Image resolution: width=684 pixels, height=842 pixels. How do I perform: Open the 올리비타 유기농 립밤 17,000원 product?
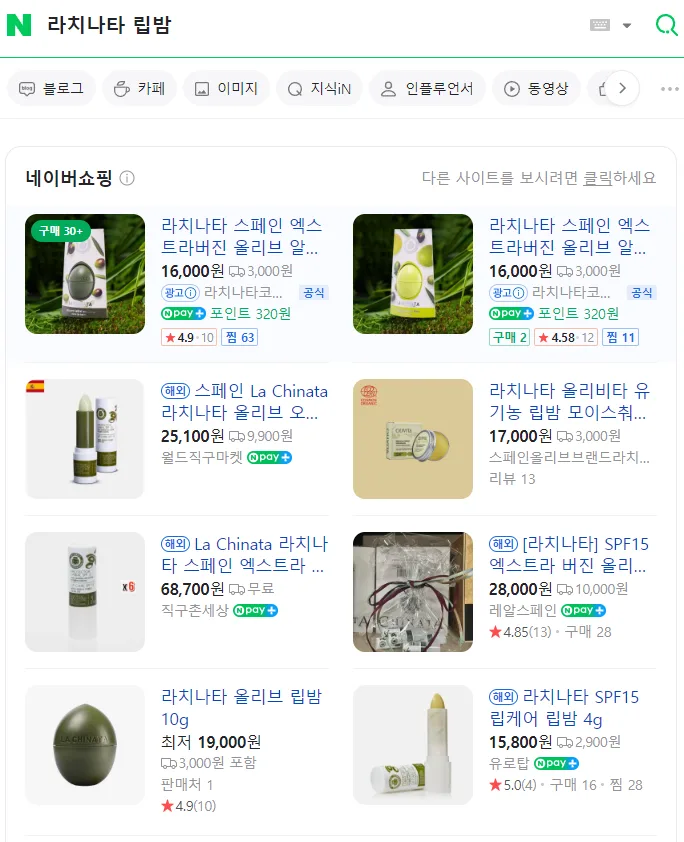569,401
